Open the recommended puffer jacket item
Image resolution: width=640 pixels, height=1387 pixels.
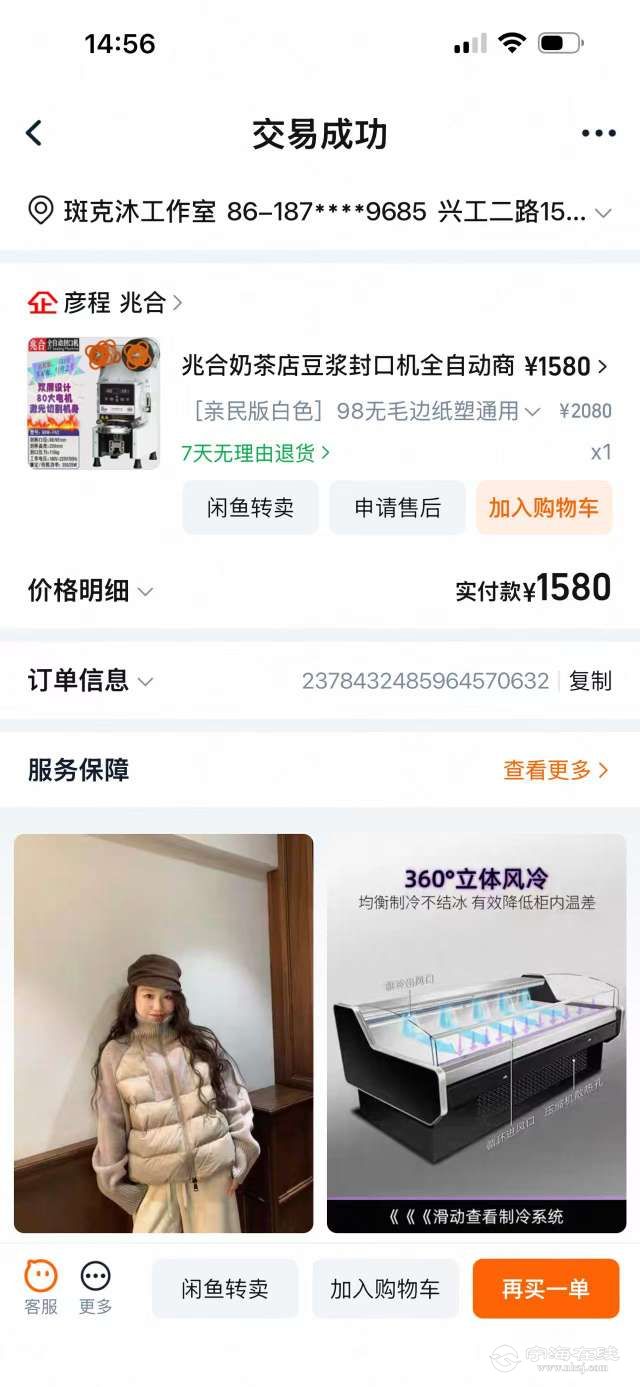pyautogui.click(x=163, y=1033)
